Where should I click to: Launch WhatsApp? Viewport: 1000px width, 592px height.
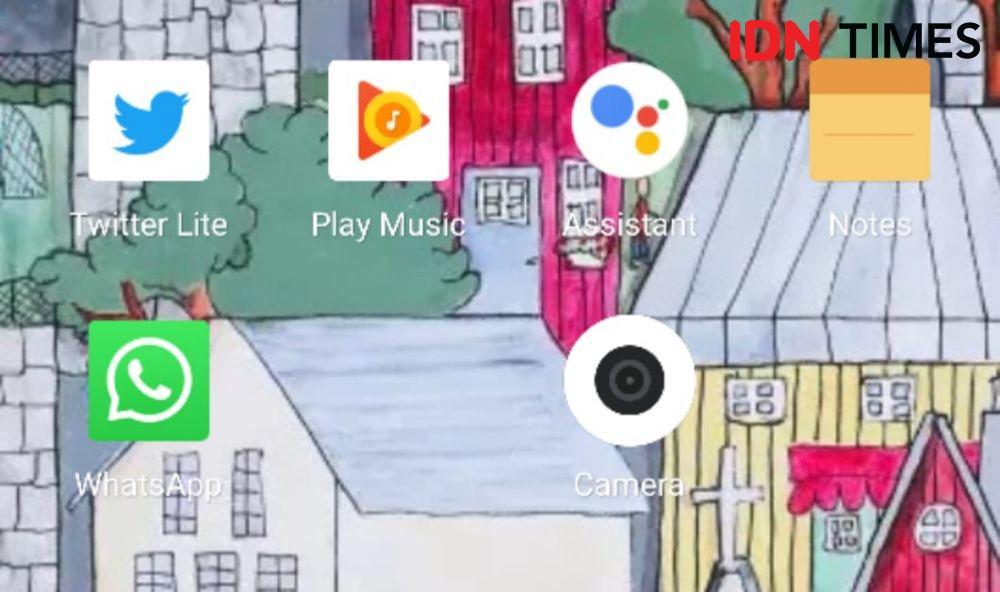point(149,381)
